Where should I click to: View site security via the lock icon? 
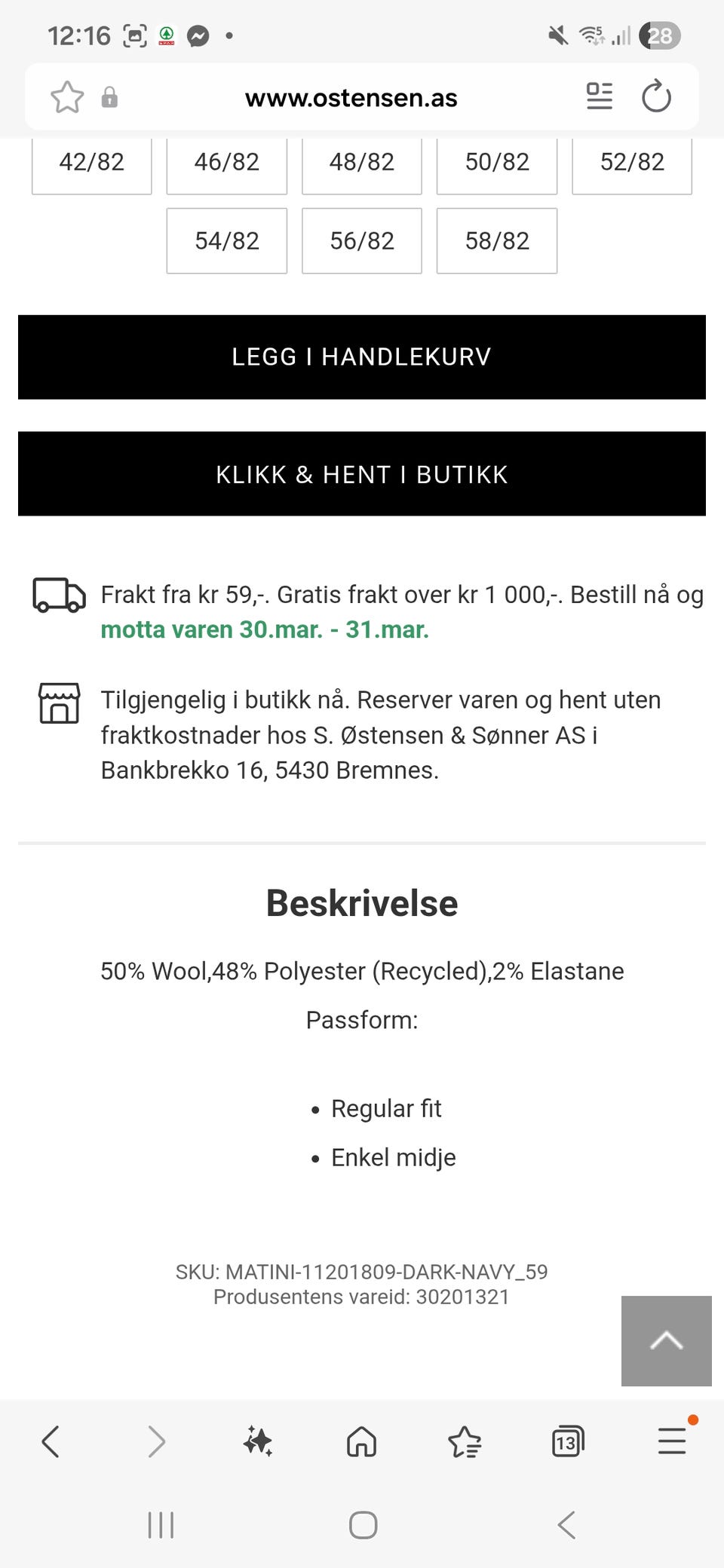[112, 96]
